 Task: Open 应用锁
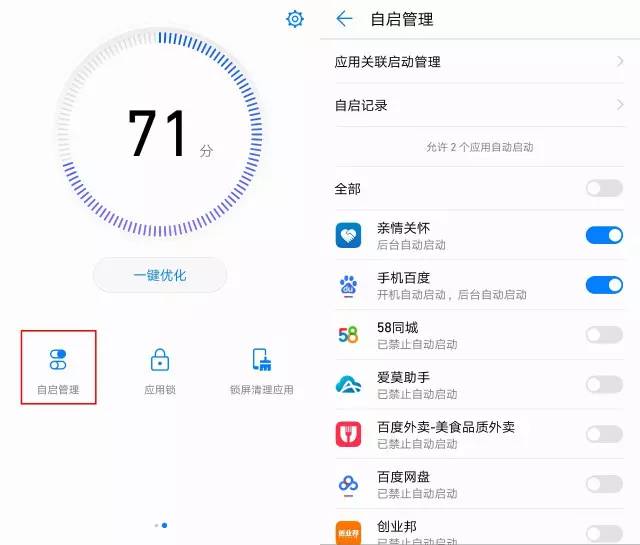click(160, 368)
